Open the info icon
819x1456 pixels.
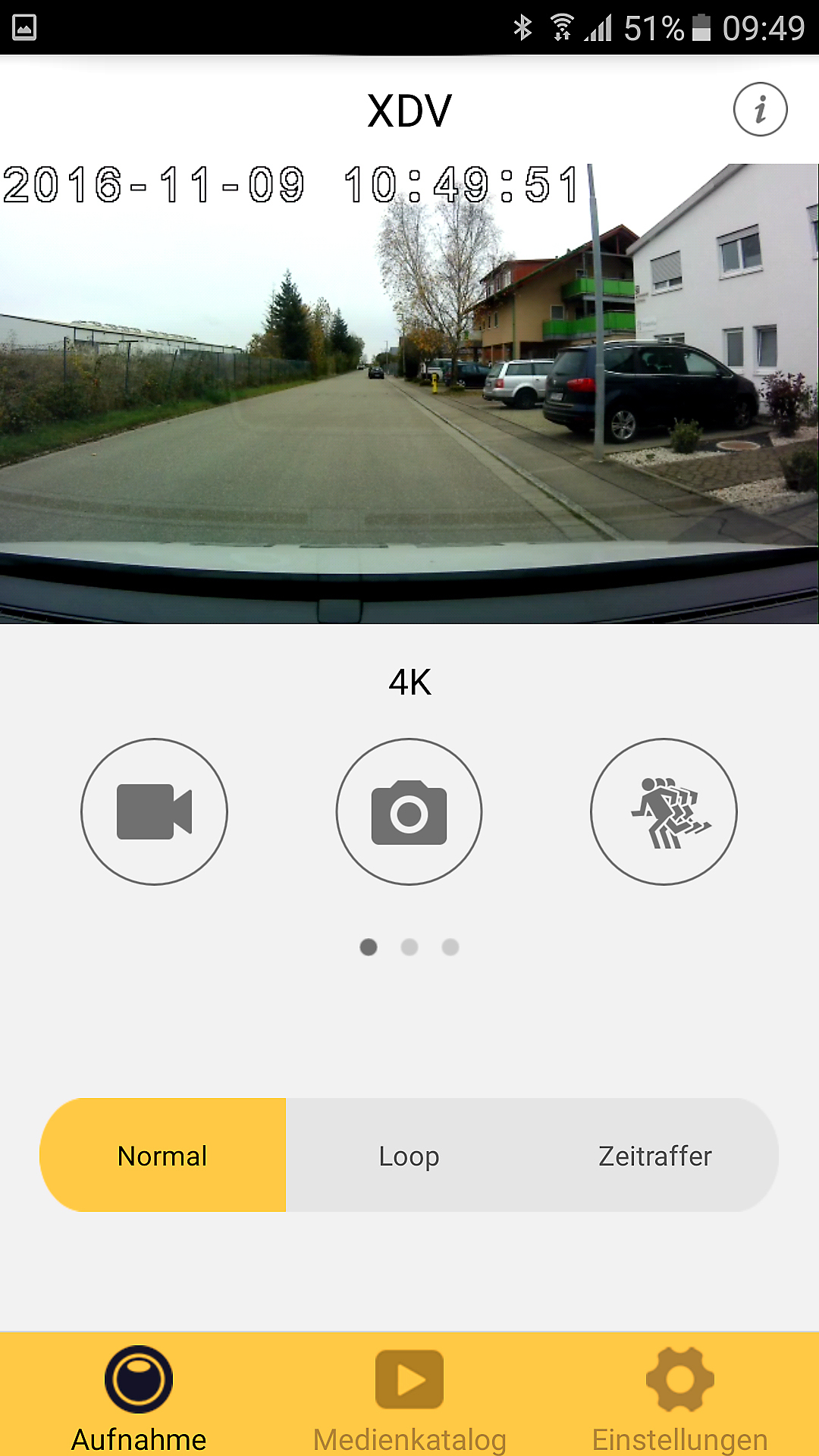coord(760,109)
